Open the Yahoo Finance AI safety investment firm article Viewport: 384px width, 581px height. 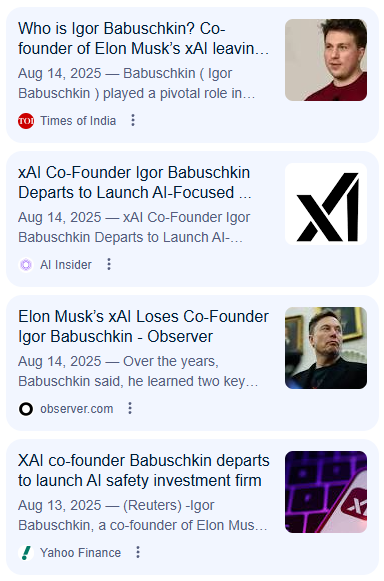coord(144,471)
